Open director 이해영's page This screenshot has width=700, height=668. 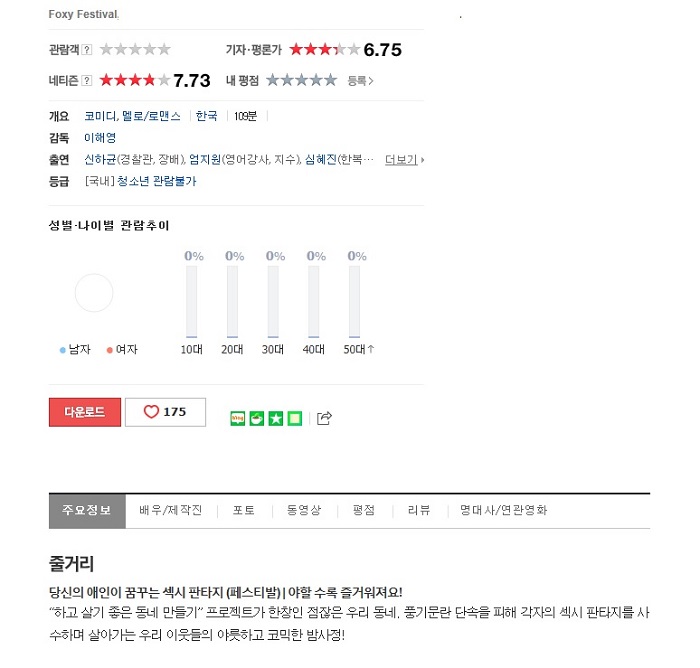pyautogui.click(x=100, y=138)
